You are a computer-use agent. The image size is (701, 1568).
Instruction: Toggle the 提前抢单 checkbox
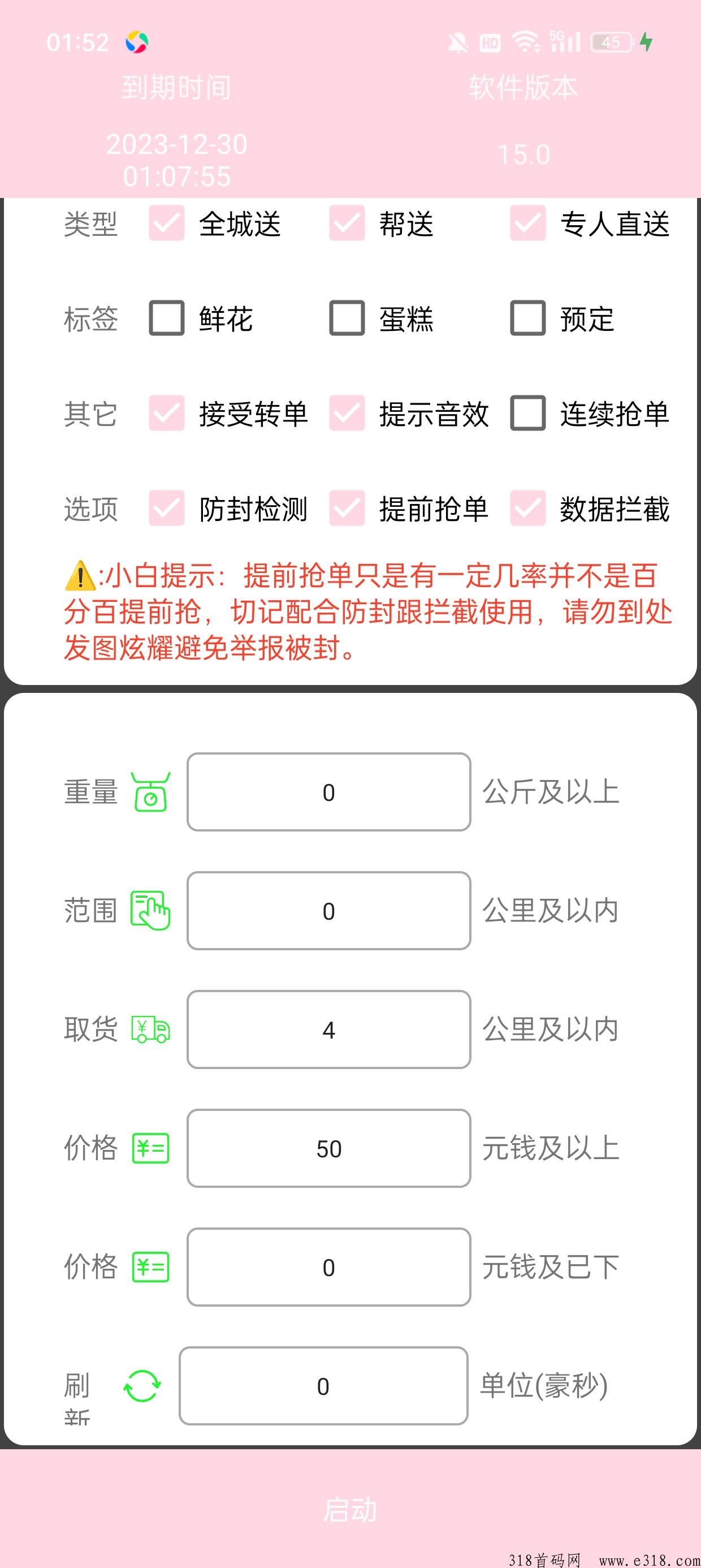coord(347,509)
